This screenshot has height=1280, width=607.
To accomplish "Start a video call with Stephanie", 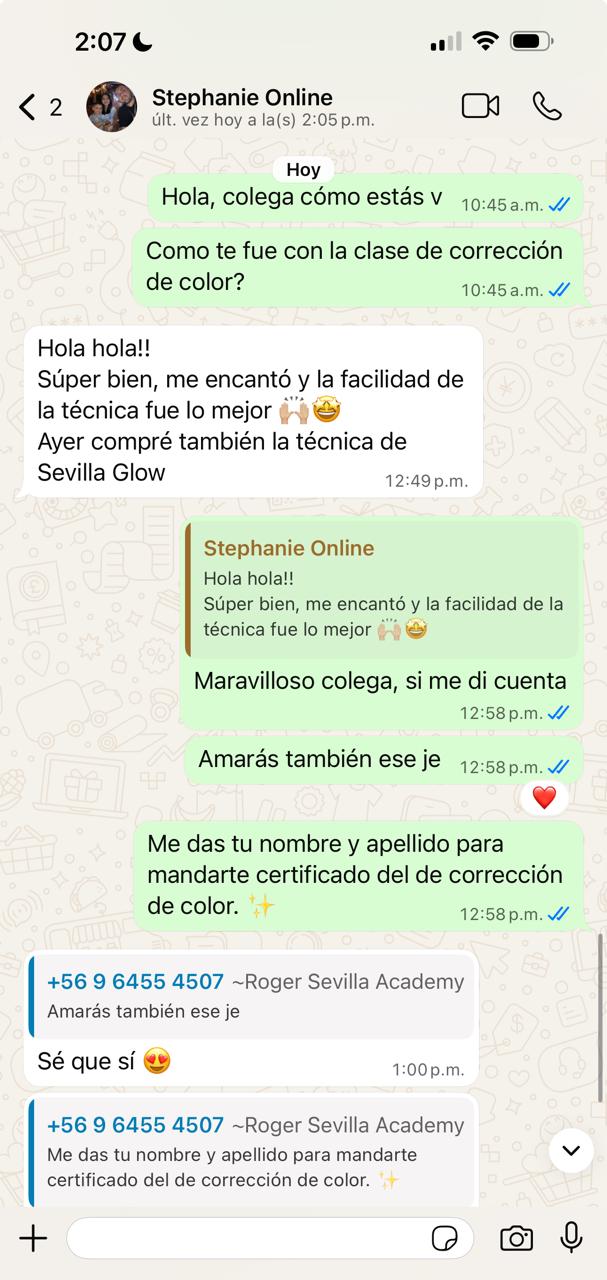I will pyautogui.click(x=480, y=106).
